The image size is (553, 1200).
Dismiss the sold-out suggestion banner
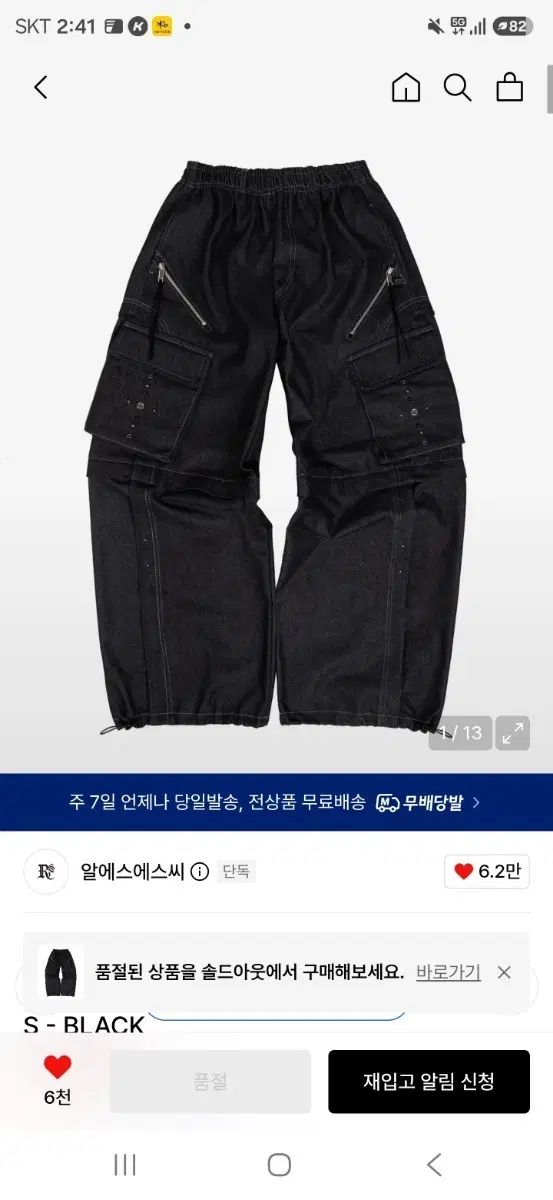[x=504, y=972]
